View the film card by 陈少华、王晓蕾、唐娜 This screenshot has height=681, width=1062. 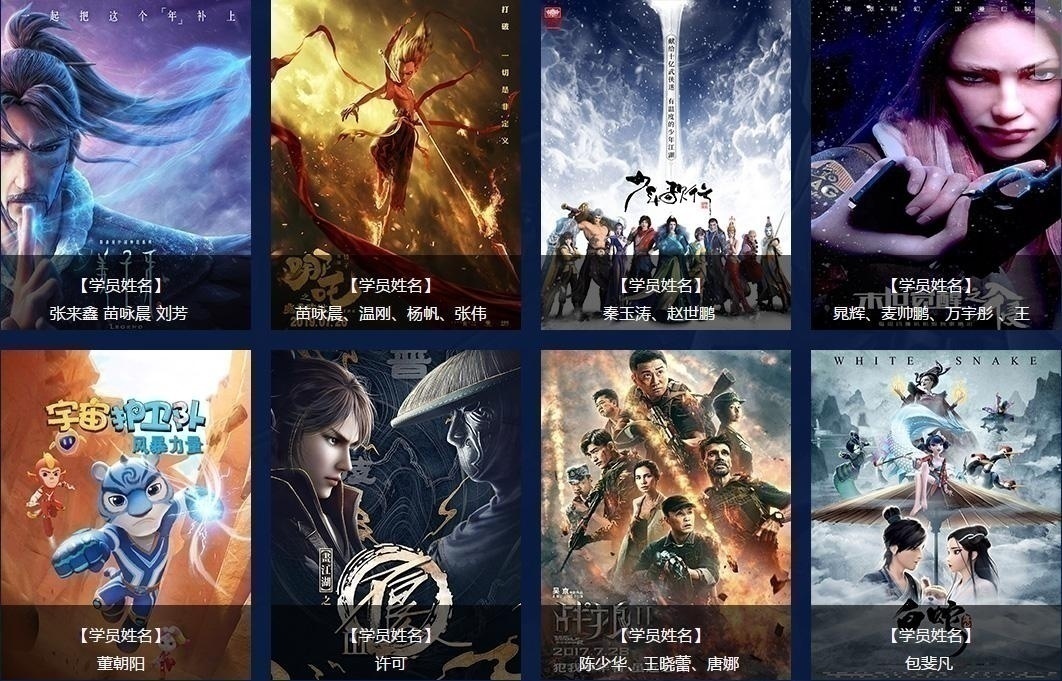[x=666, y=515]
